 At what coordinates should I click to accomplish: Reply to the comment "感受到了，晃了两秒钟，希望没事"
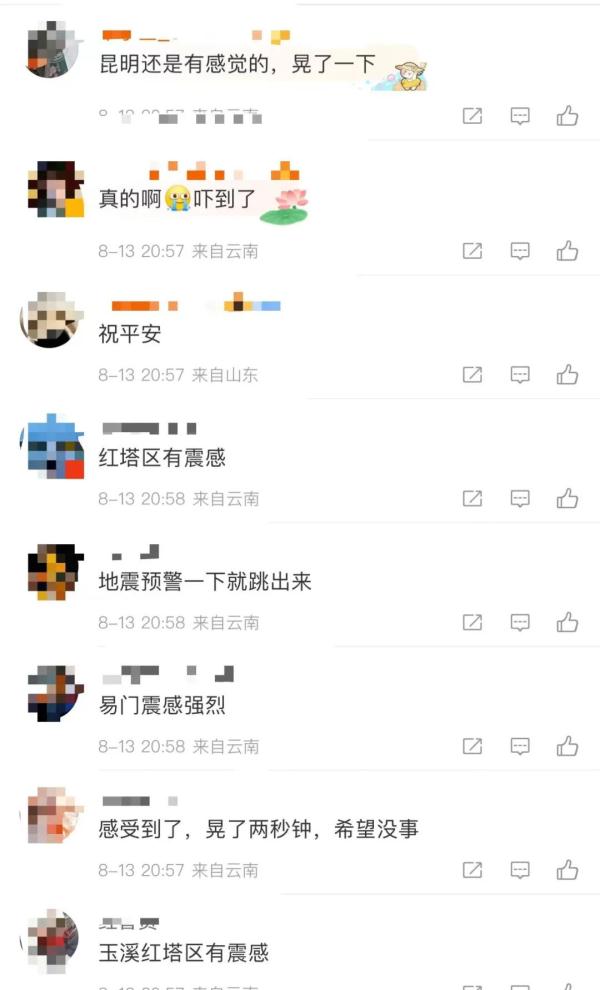pos(520,870)
